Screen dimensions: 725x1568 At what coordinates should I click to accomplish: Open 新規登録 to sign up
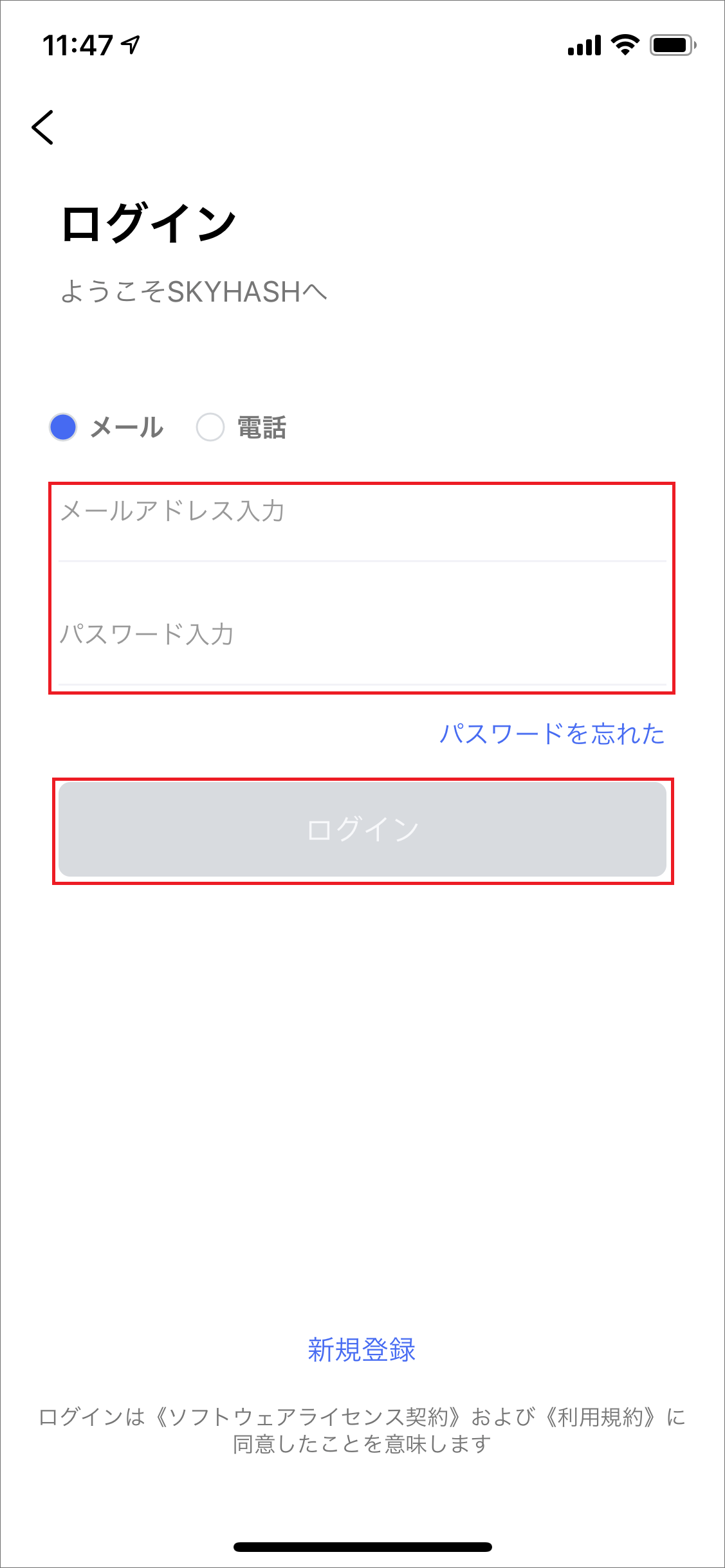(x=362, y=1349)
